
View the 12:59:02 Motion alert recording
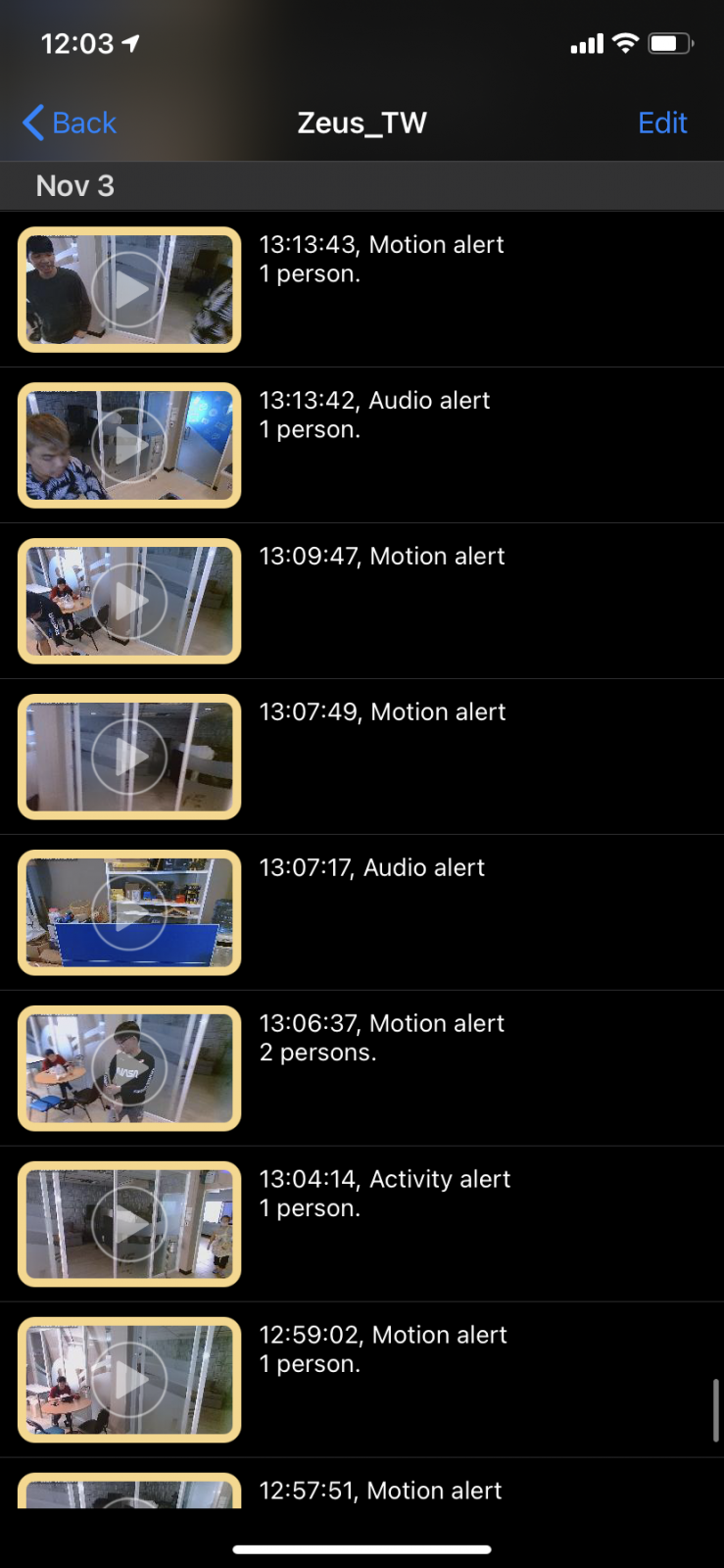tap(129, 1381)
